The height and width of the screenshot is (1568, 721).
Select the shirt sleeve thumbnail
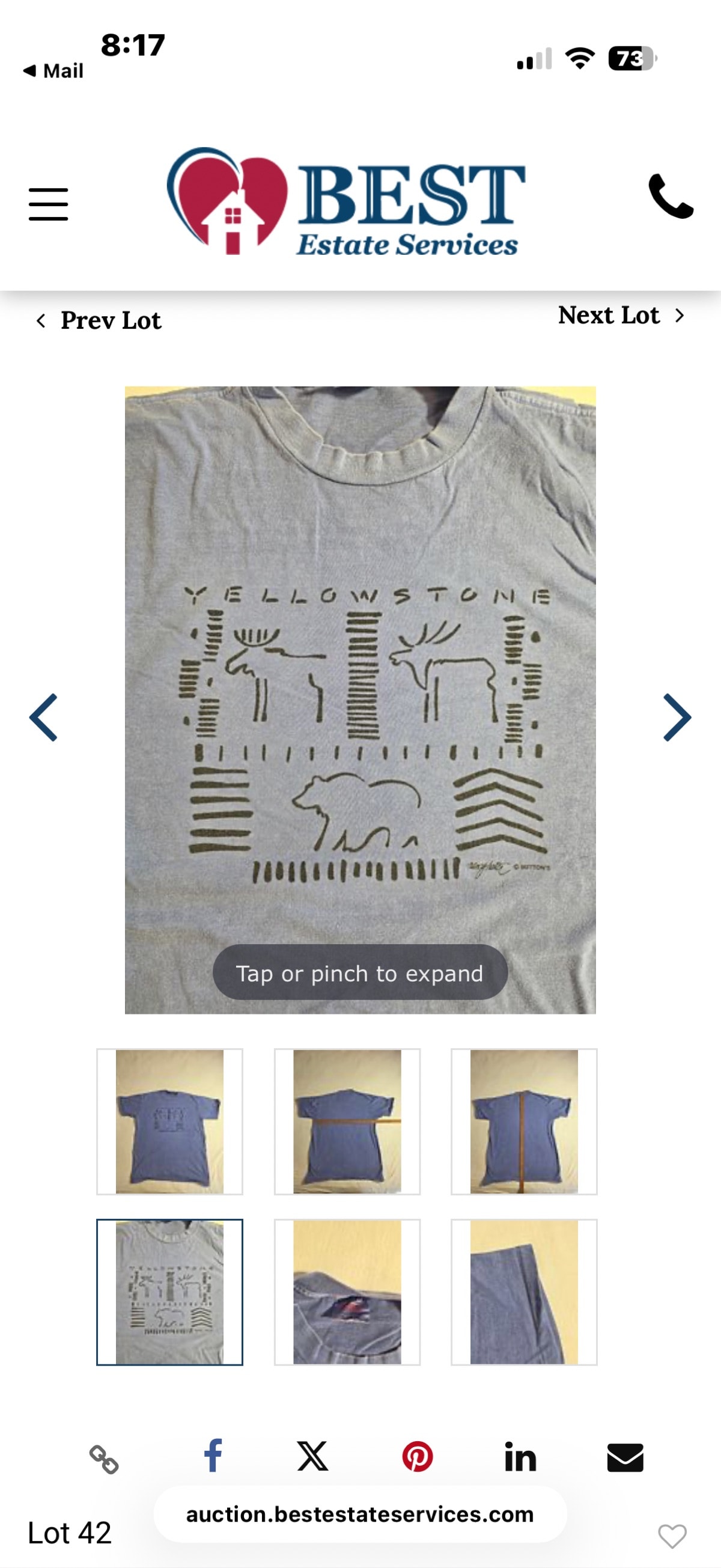coord(524,1292)
